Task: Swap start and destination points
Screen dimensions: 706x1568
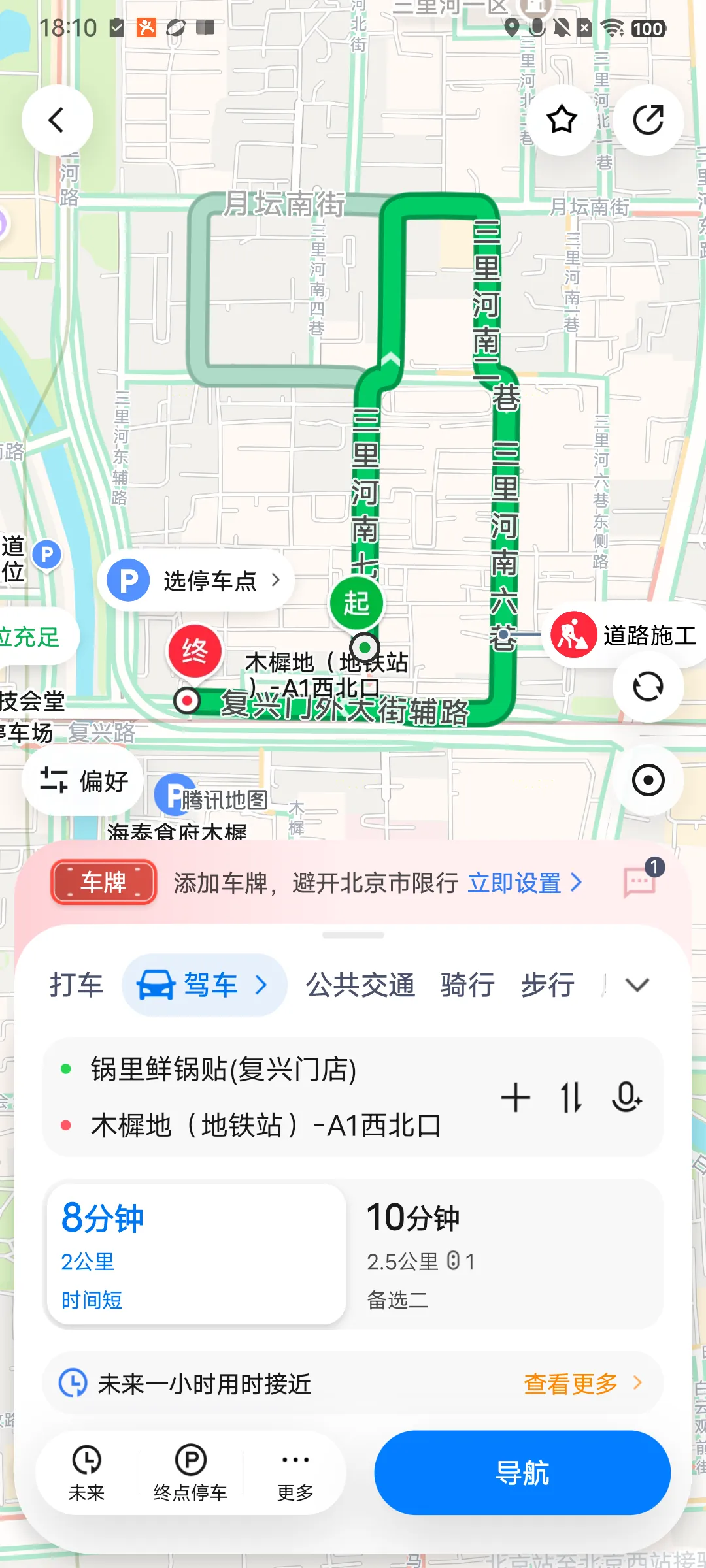Action: point(571,1097)
